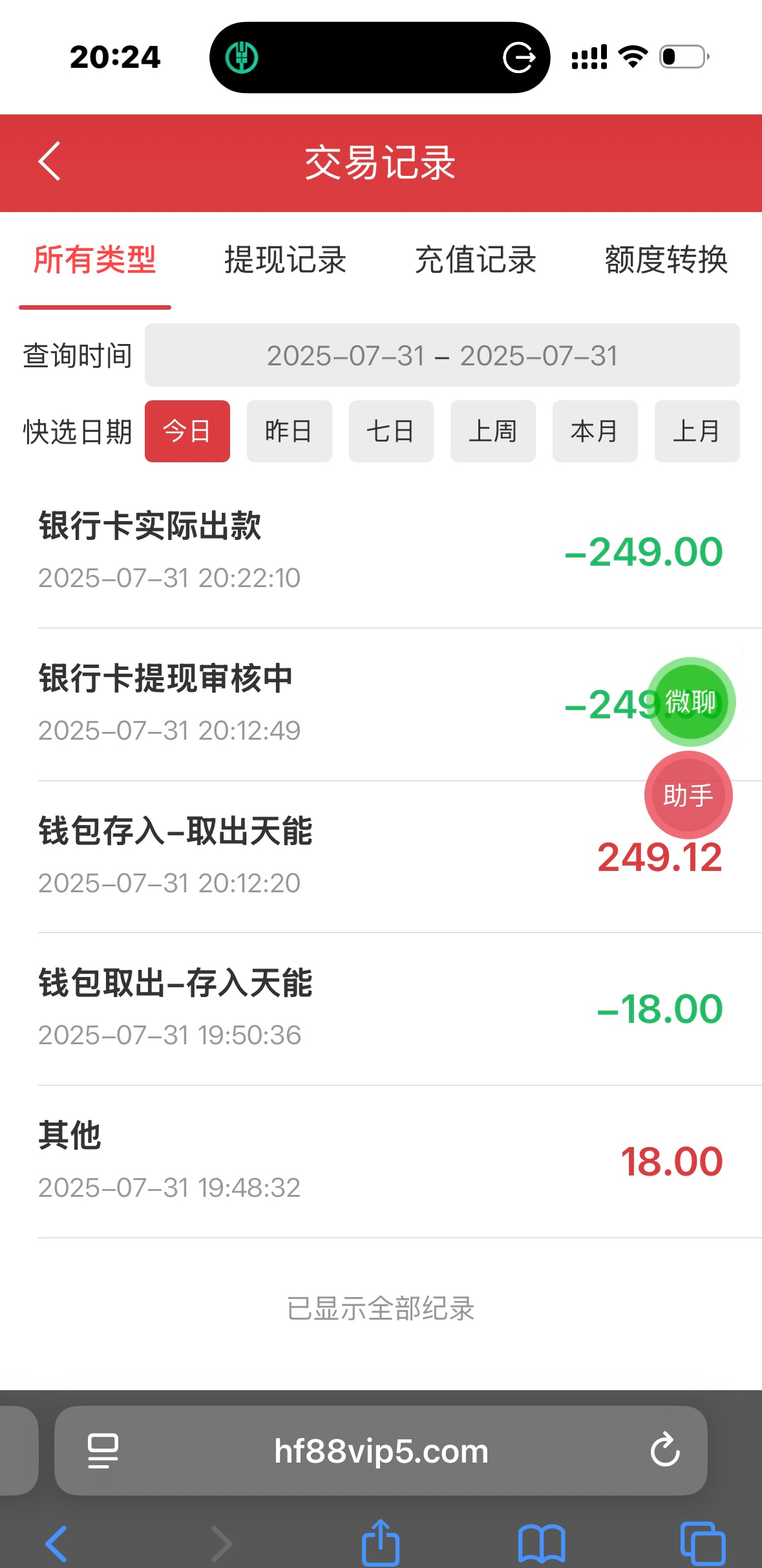Screen dimensions: 762x1568
Task: Choose the 上周 quick date
Action: click(x=492, y=431)
